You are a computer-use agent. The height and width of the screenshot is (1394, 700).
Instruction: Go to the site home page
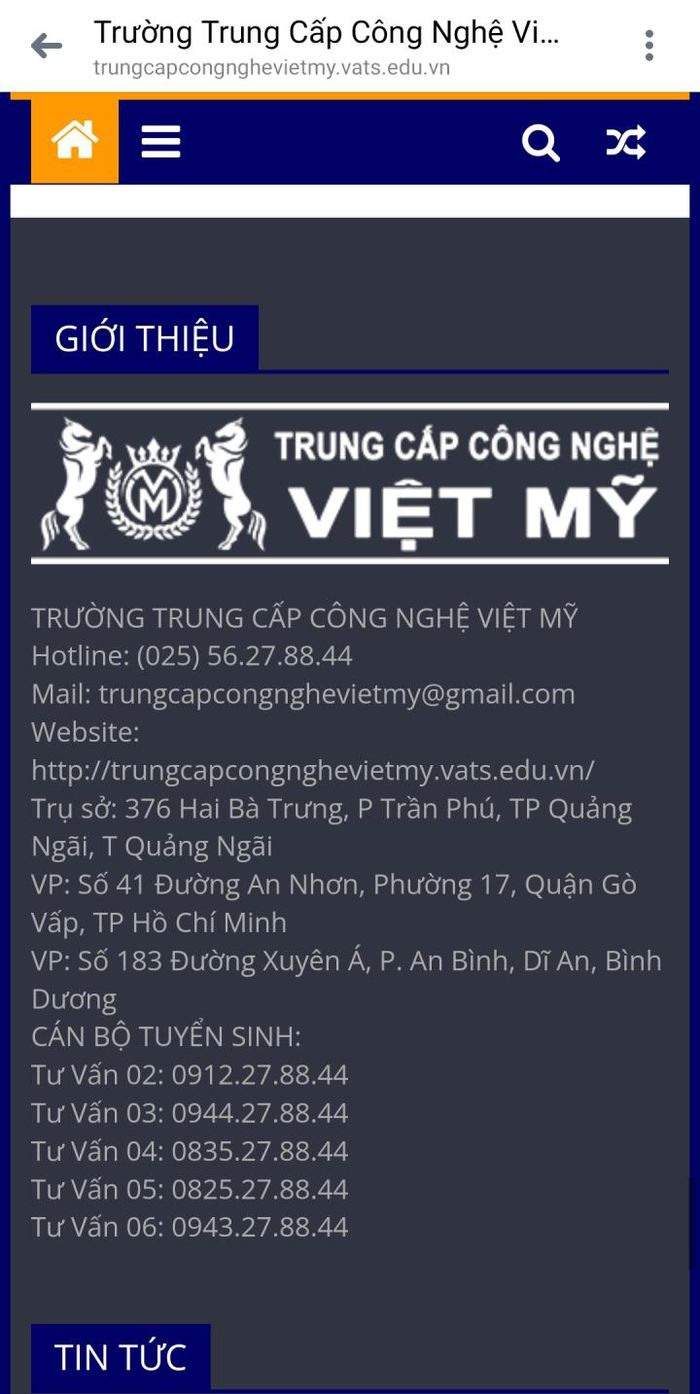75,141
